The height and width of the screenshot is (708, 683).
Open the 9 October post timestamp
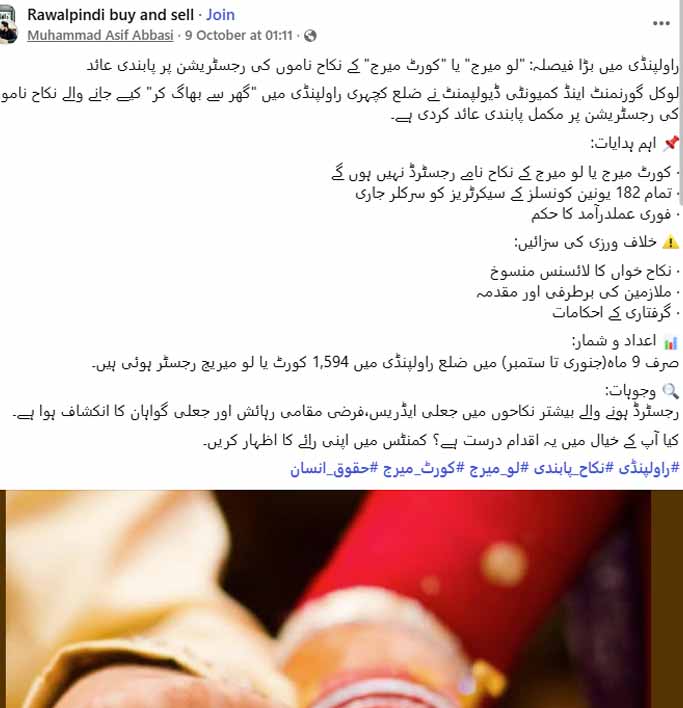[x=239, y=35]
